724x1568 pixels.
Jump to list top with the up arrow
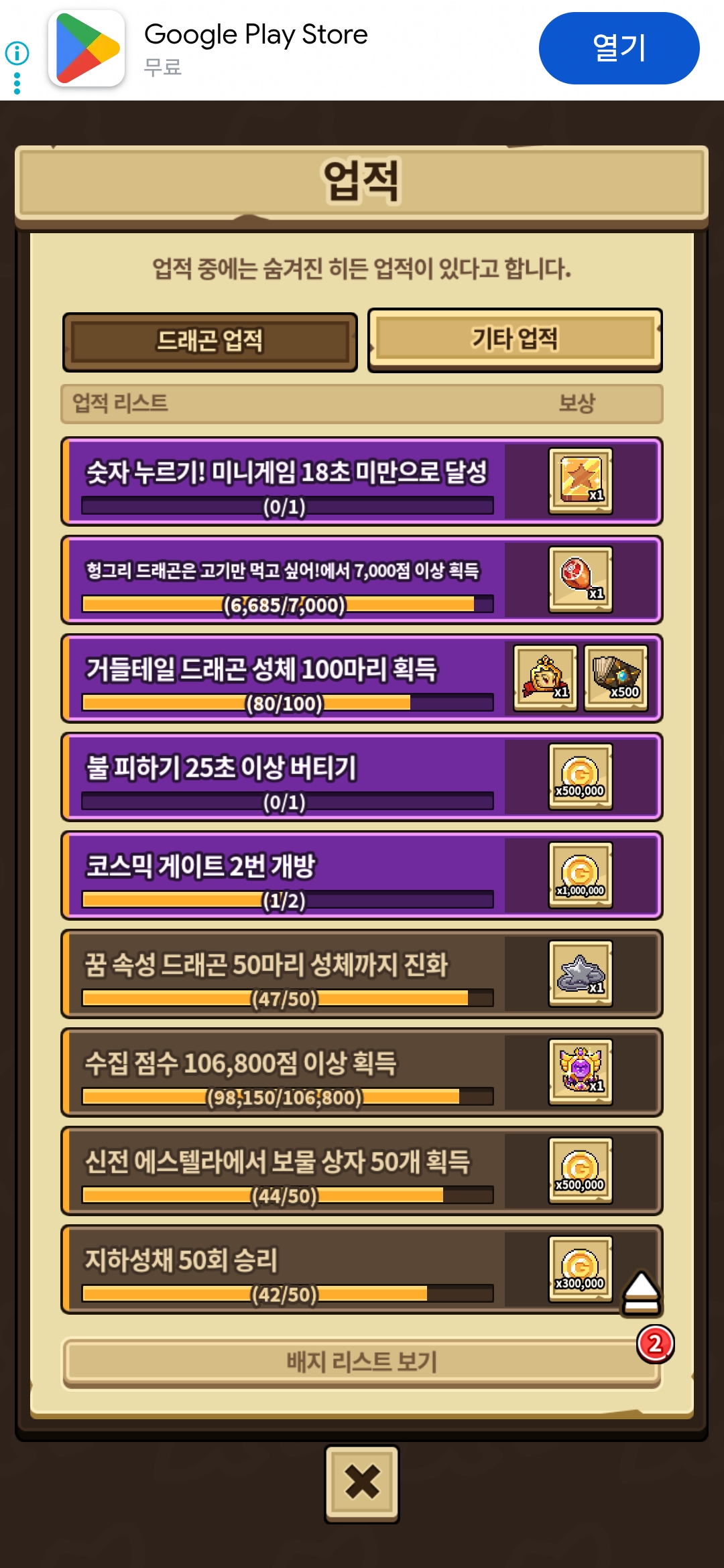pos(642,1291)
